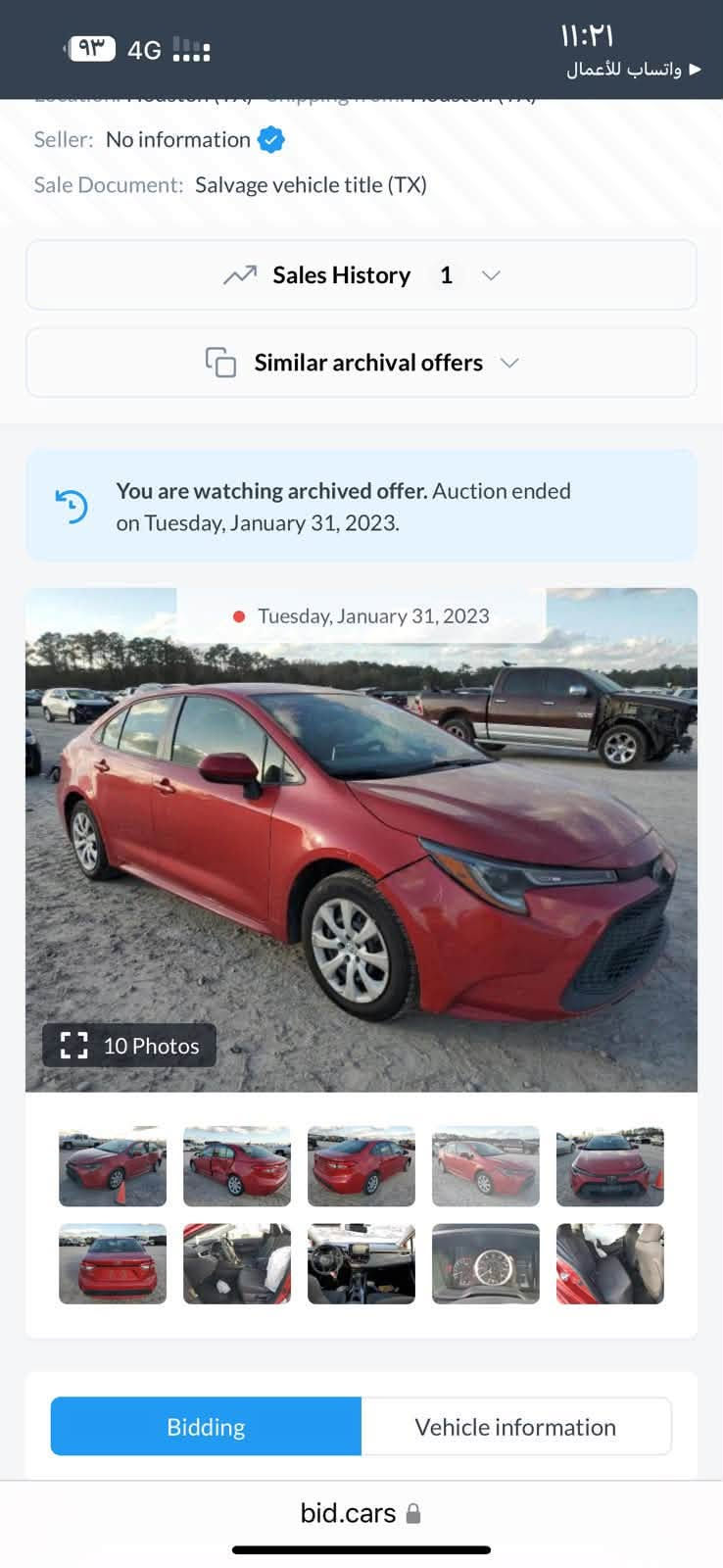This screenshot has height=1568, width=723.
Task: Switch to the Bidding tab
Action: coord(206,1427)
